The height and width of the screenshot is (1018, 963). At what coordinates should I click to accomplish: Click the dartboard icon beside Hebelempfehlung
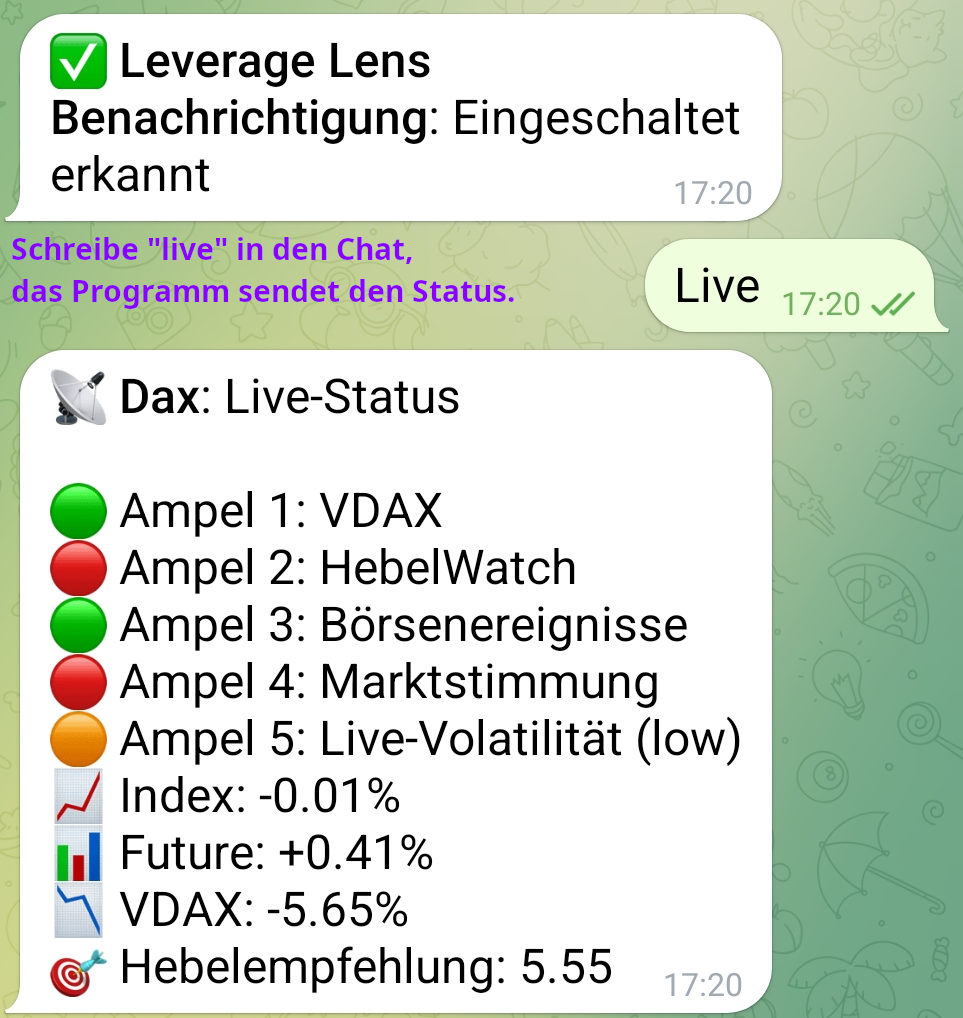tap(78, 968)
